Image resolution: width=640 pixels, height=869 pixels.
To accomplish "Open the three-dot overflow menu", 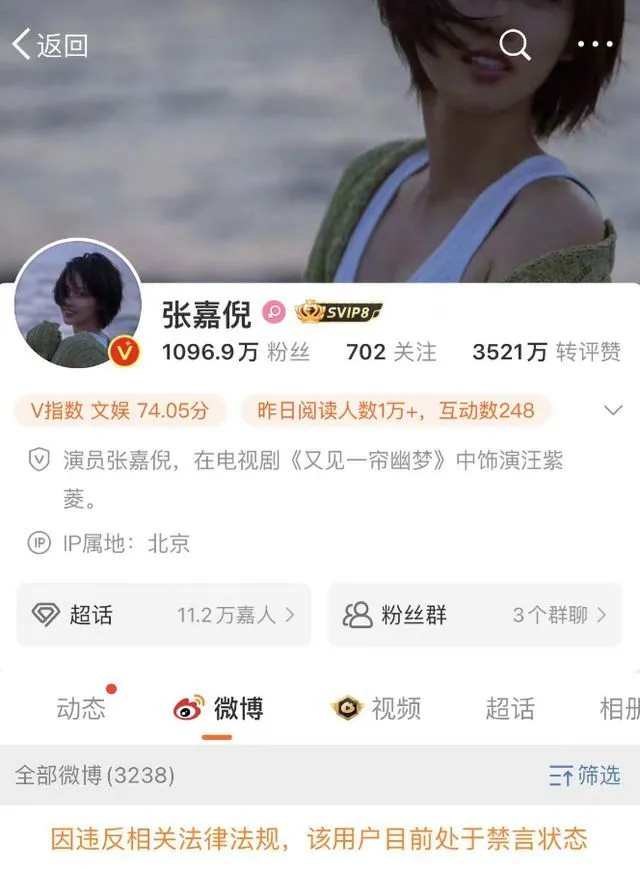I will coord(596,45).
